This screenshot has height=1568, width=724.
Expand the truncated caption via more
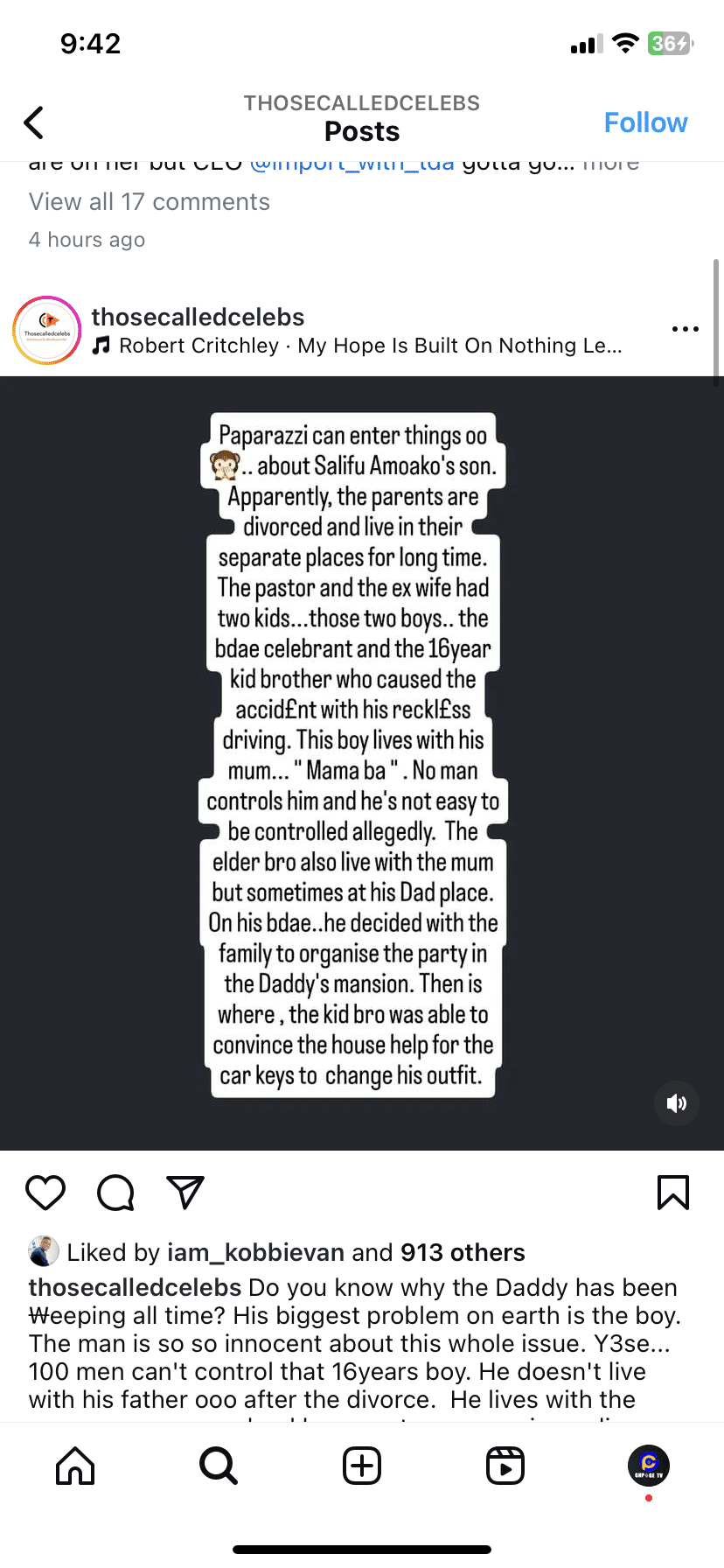pyautogui.click(x=611, y=164)
